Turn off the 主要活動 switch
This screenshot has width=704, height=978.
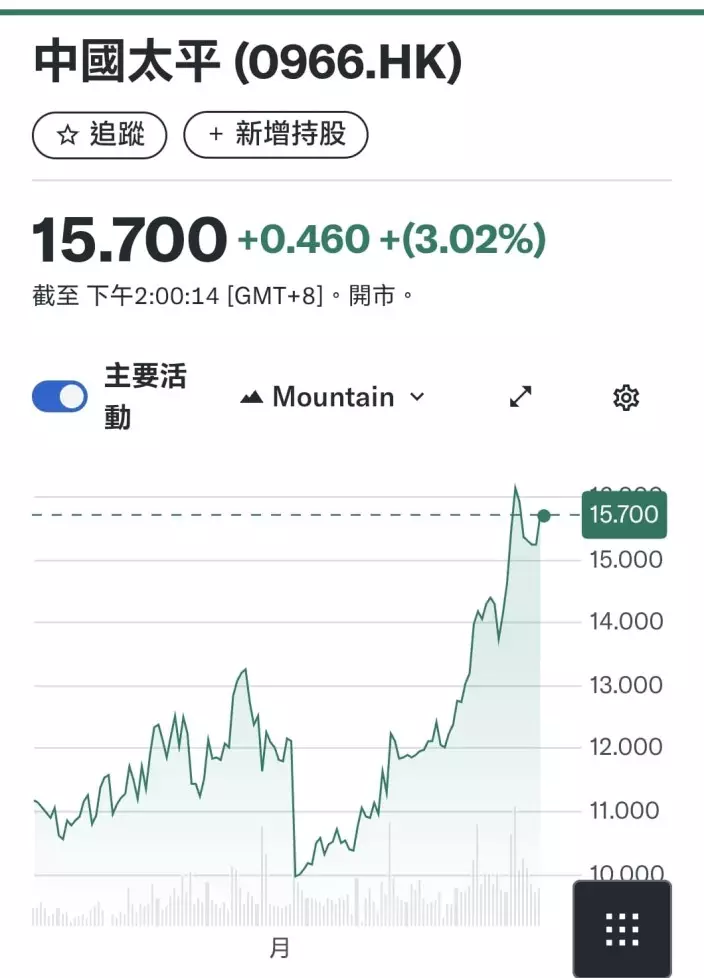click(x=60, y=397)
